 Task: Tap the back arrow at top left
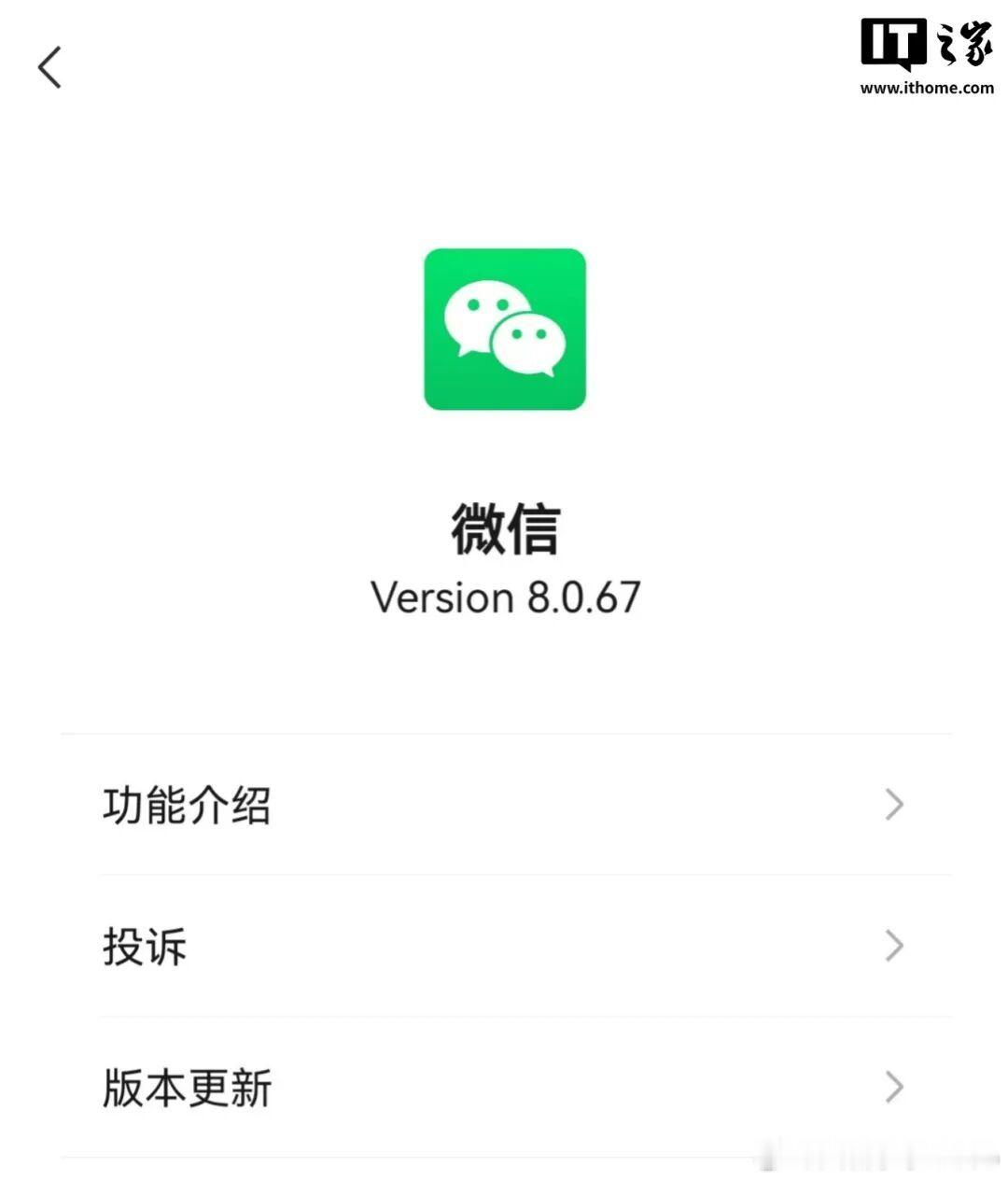(50, 68)
